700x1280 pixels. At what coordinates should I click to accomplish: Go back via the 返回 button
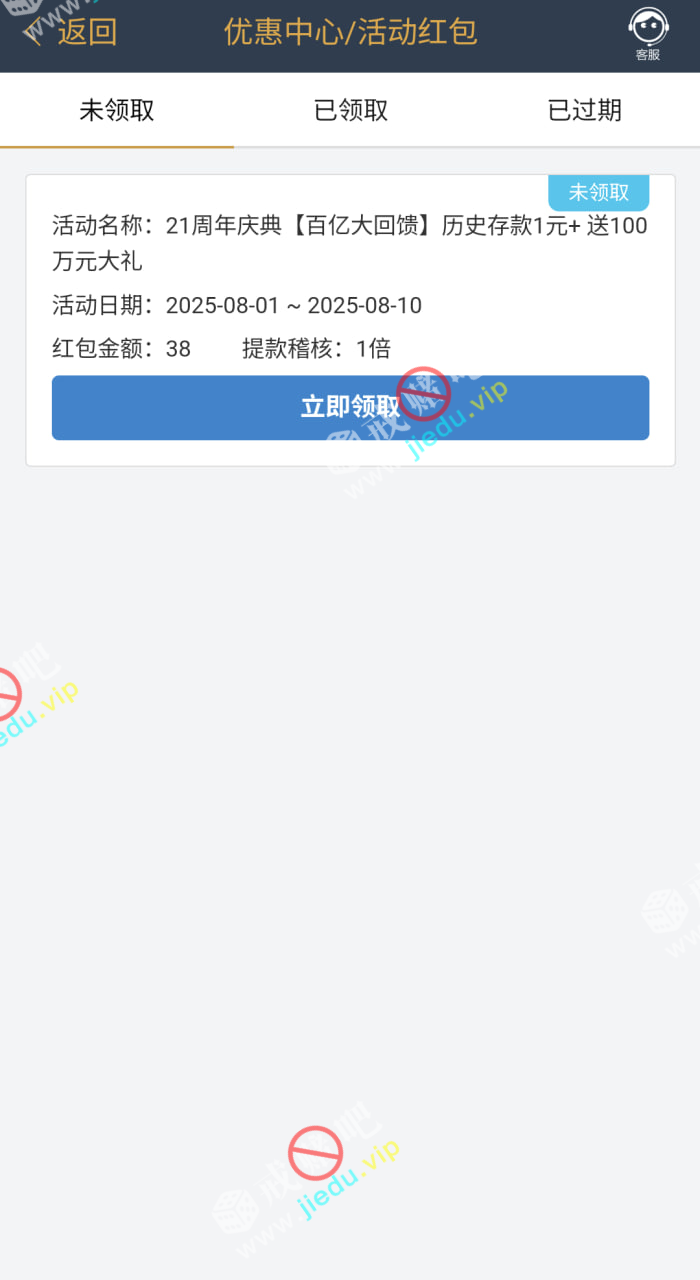click(72, 32)
